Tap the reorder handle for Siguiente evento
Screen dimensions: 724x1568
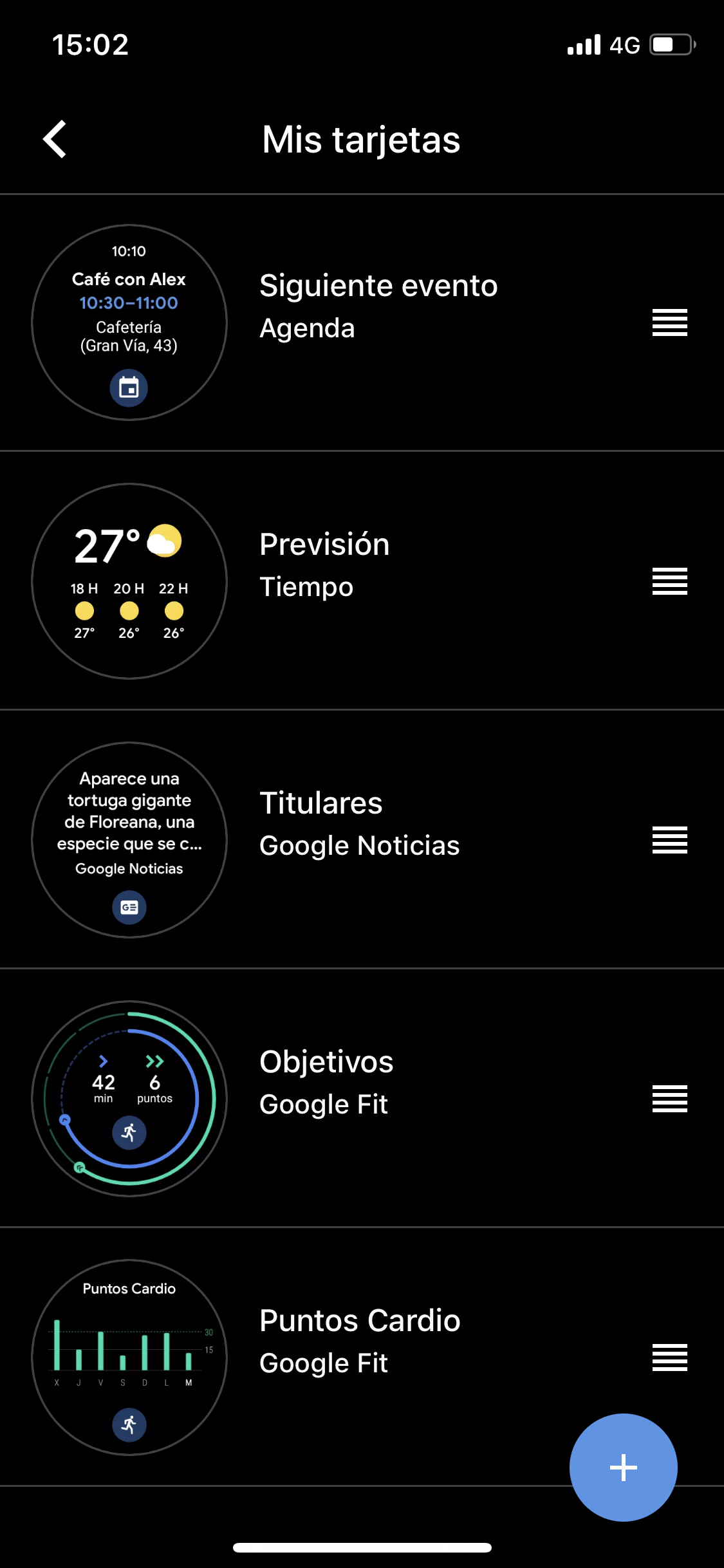(x=669, y=322)
